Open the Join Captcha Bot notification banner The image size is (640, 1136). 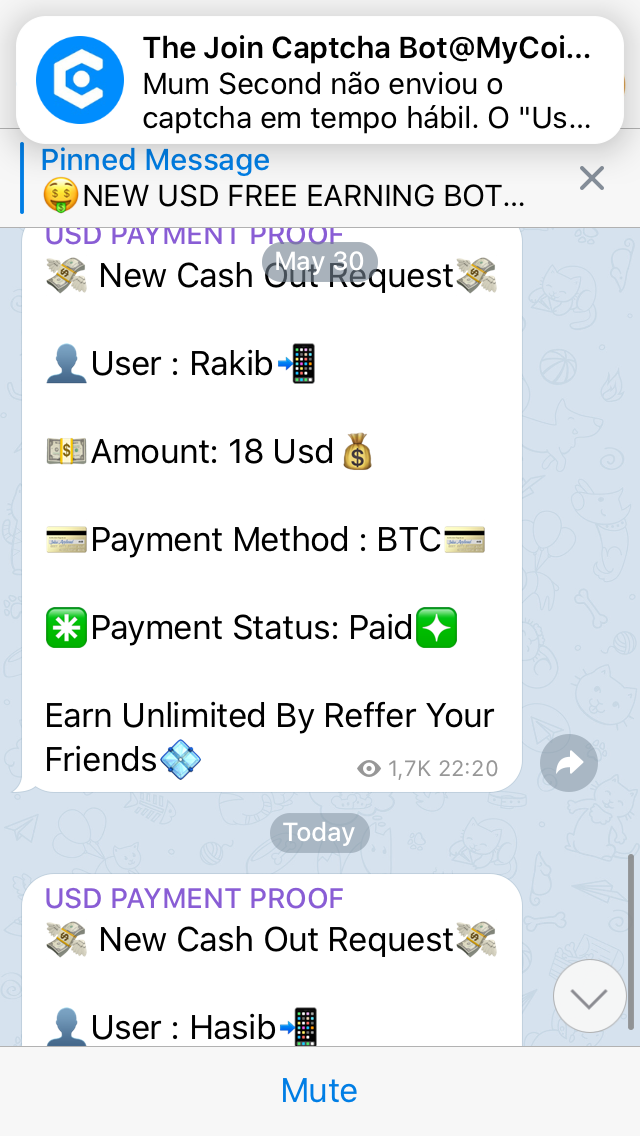pyautogui.click(x=320, y=80)
